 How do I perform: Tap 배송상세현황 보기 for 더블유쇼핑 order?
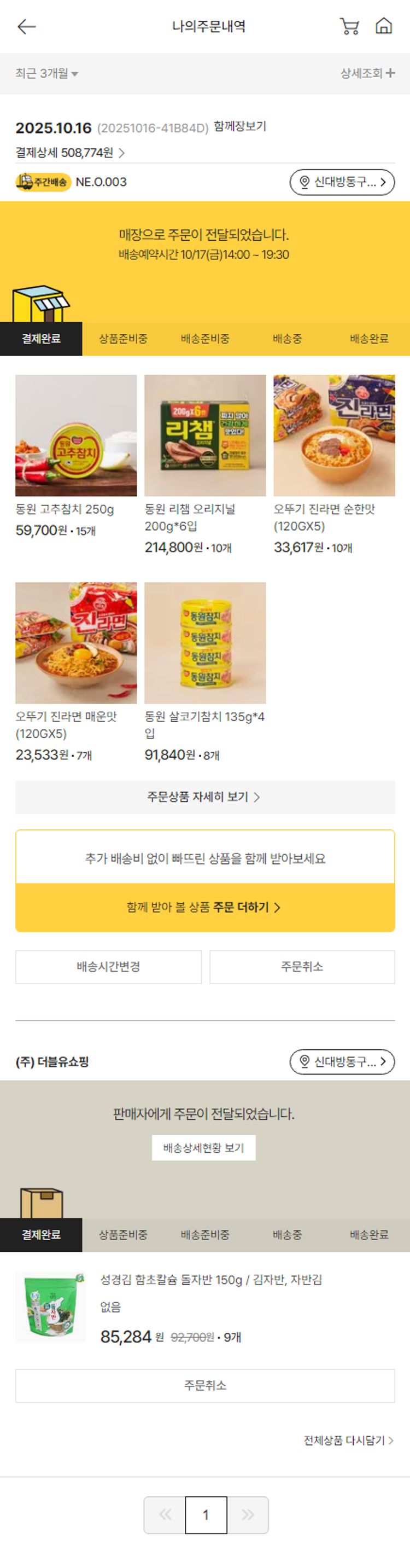tap(204, 1147)
